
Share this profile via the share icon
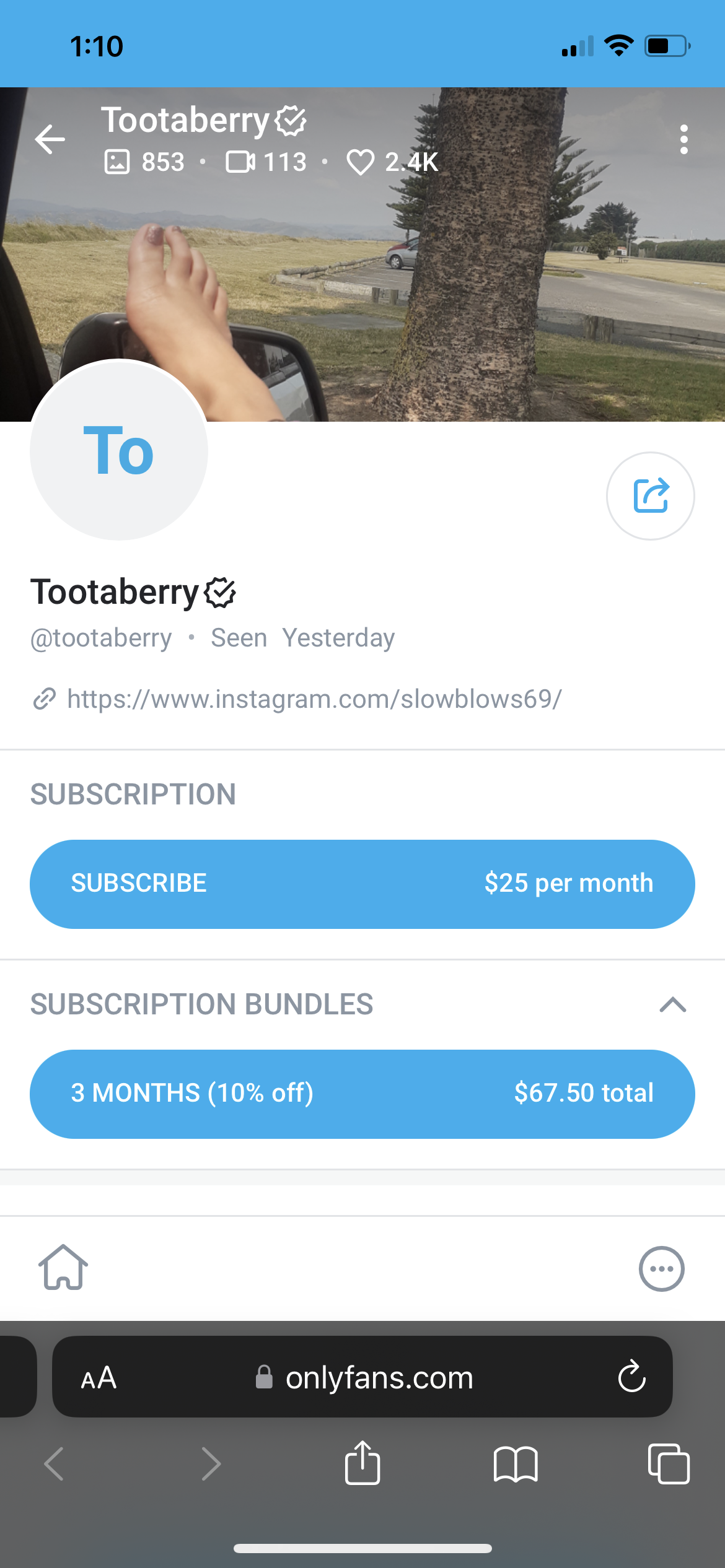tap(650, 495)
